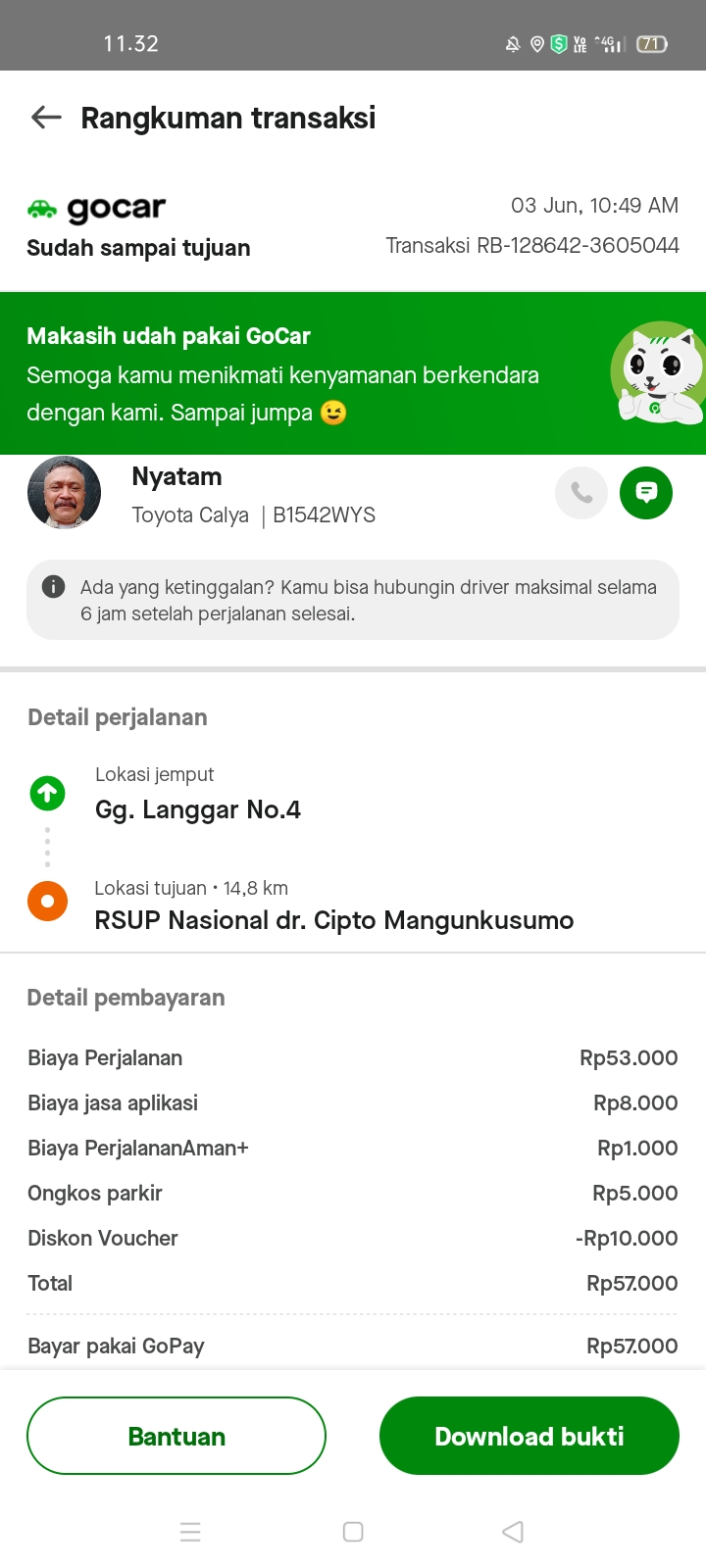Open system recent apps
Screen dimensions: 706x1568
point(190,1532)
